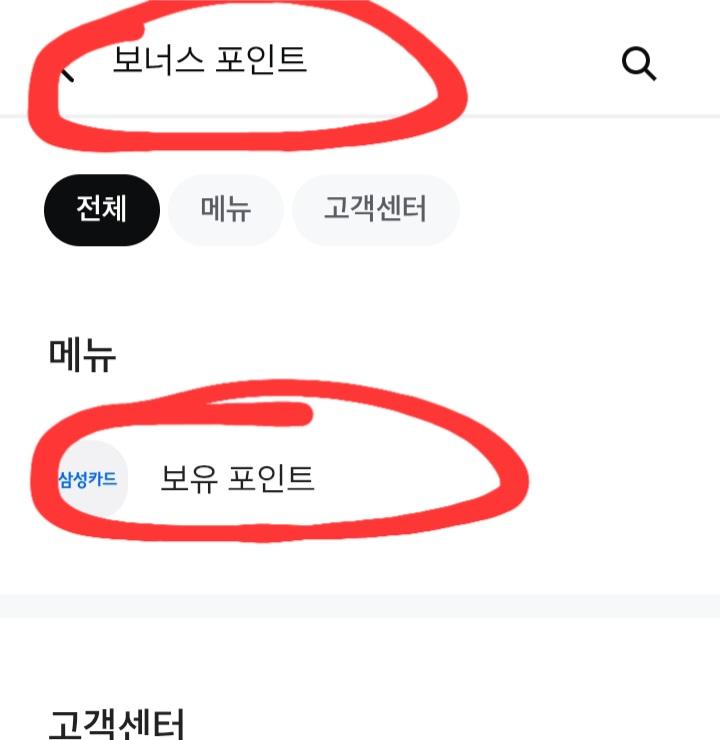Image resolution: width=720 pixels, height=740 pixels.
Task: Open the 보유 포인트 menu result
Action: pos(238,479)
